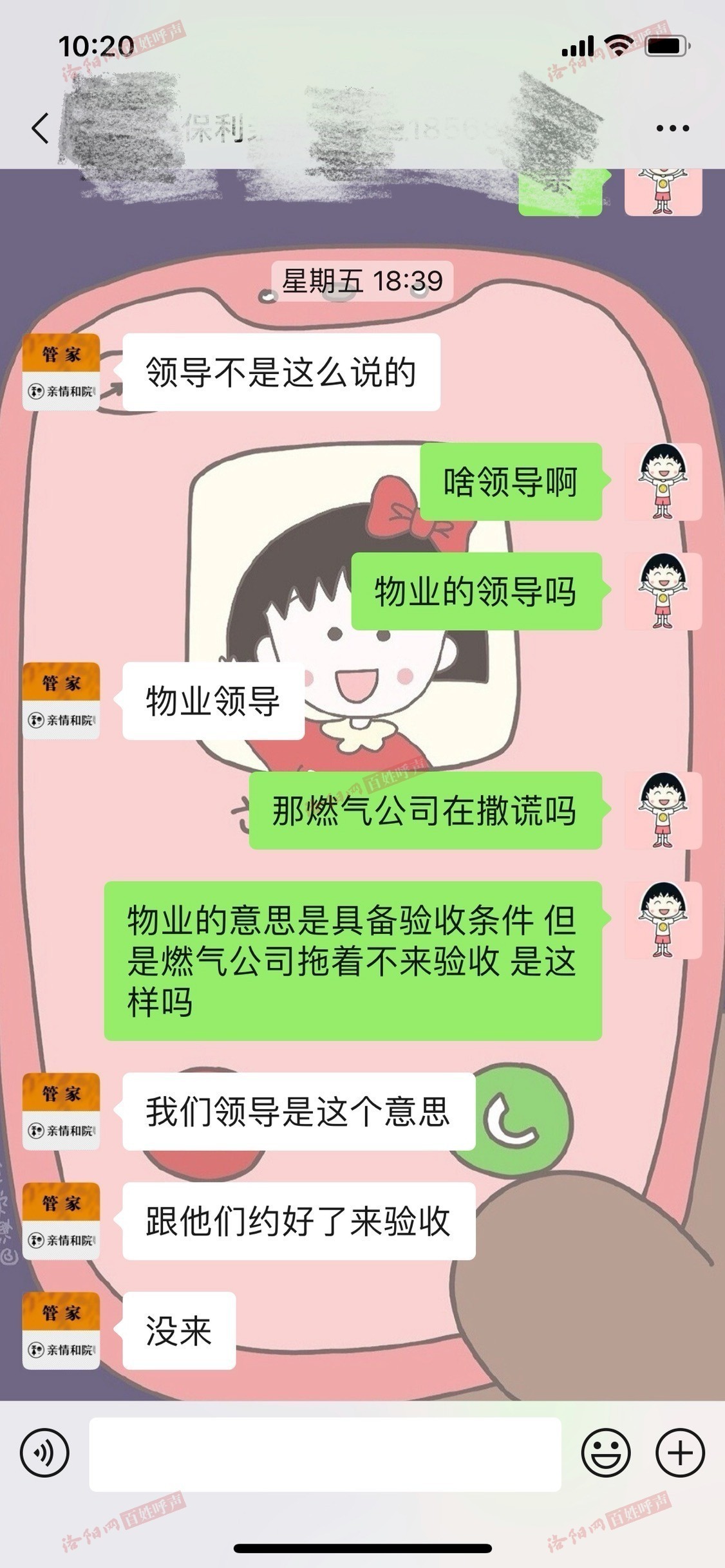Go back to the chat list
The height and width of the screenshot is (1568, 725).
pos(40,127)
